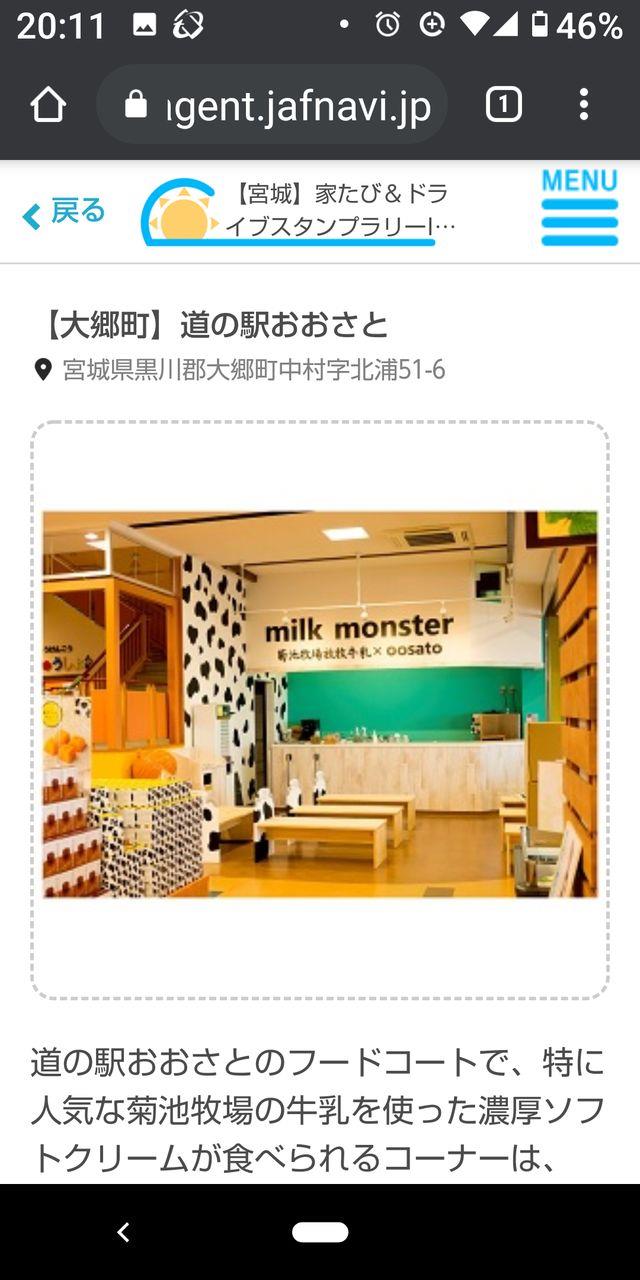640x1280 pixels.
Task: Open the site's MENU button
Action: click(579, 208)
